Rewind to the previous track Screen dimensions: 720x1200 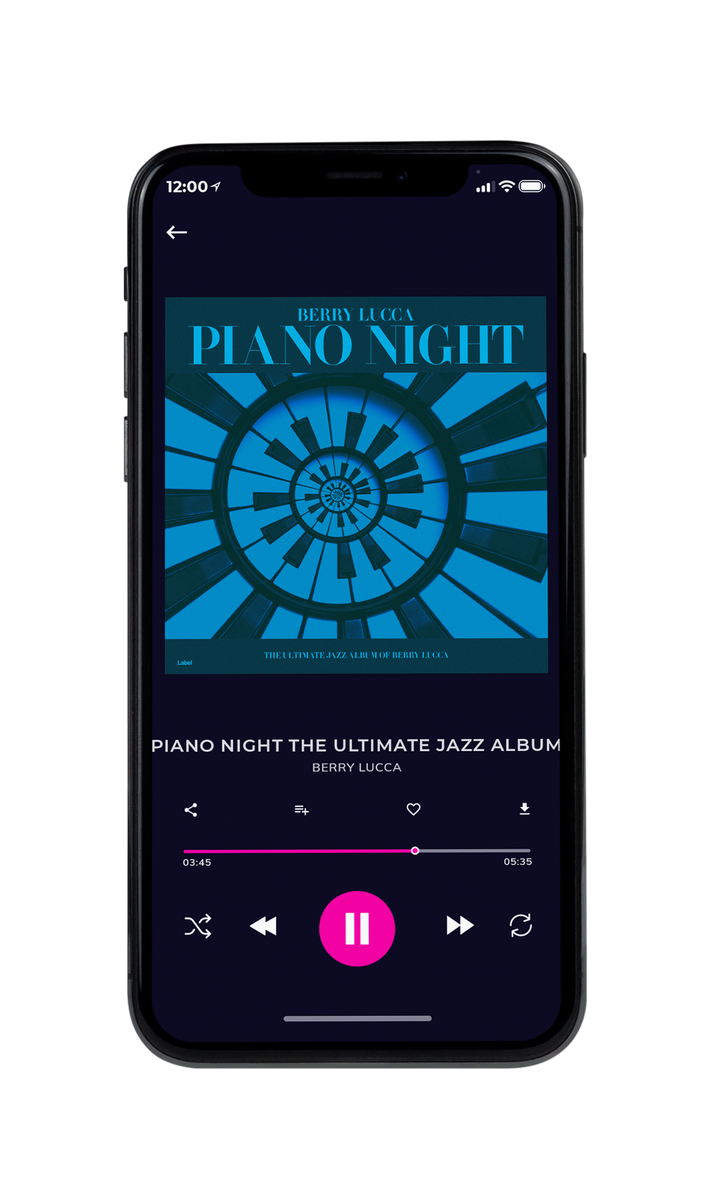tap(263, 926)
